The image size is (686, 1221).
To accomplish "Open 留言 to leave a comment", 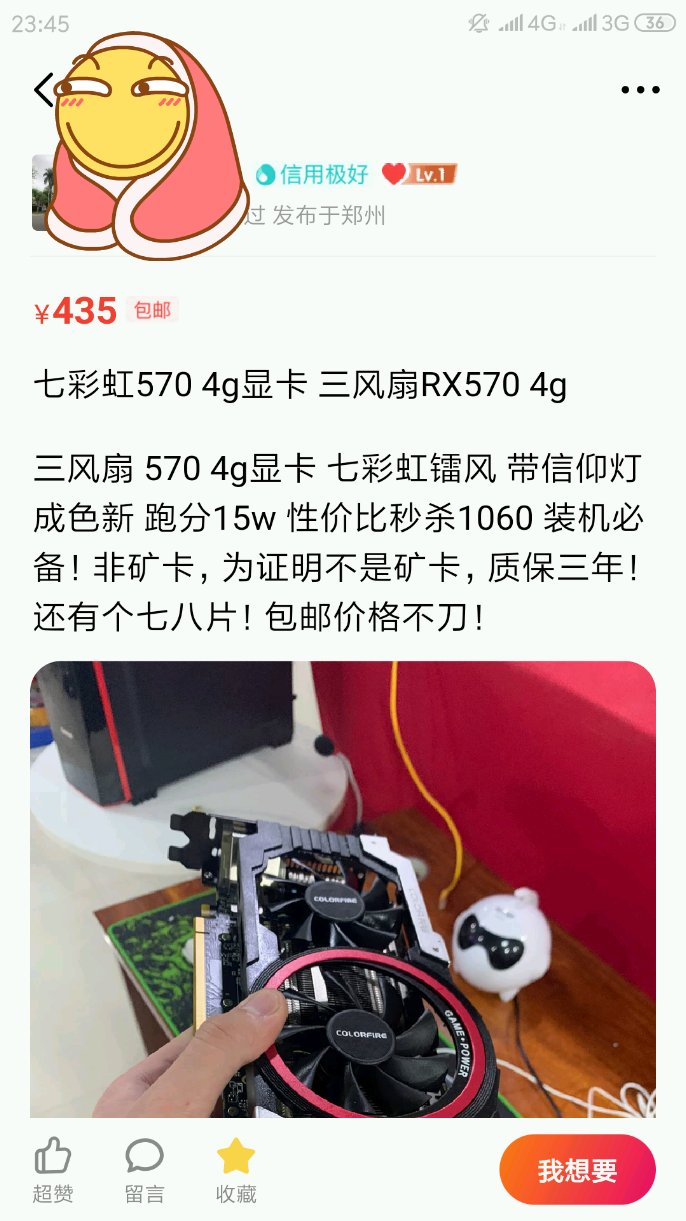I will [144, 1170].
